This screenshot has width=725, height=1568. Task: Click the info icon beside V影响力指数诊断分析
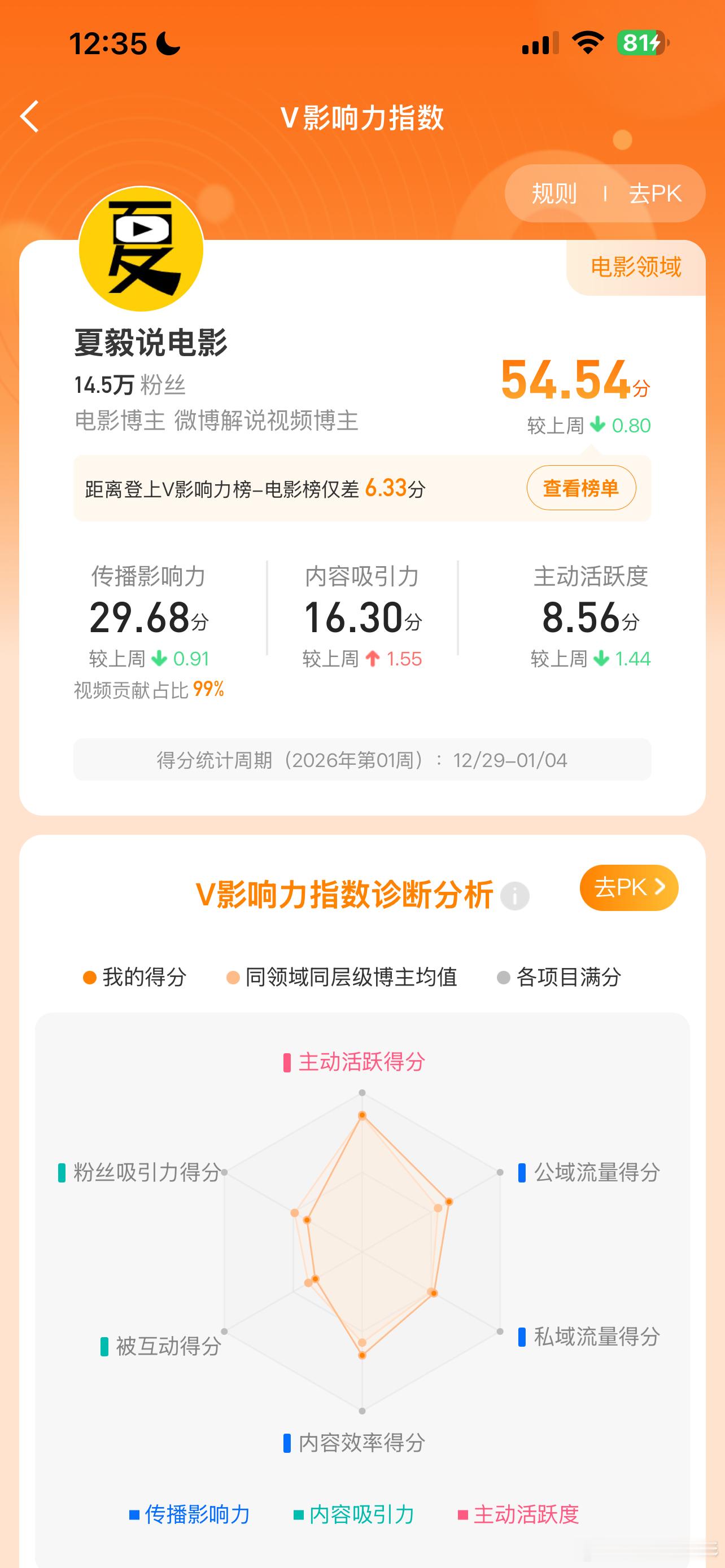[514, 895]
